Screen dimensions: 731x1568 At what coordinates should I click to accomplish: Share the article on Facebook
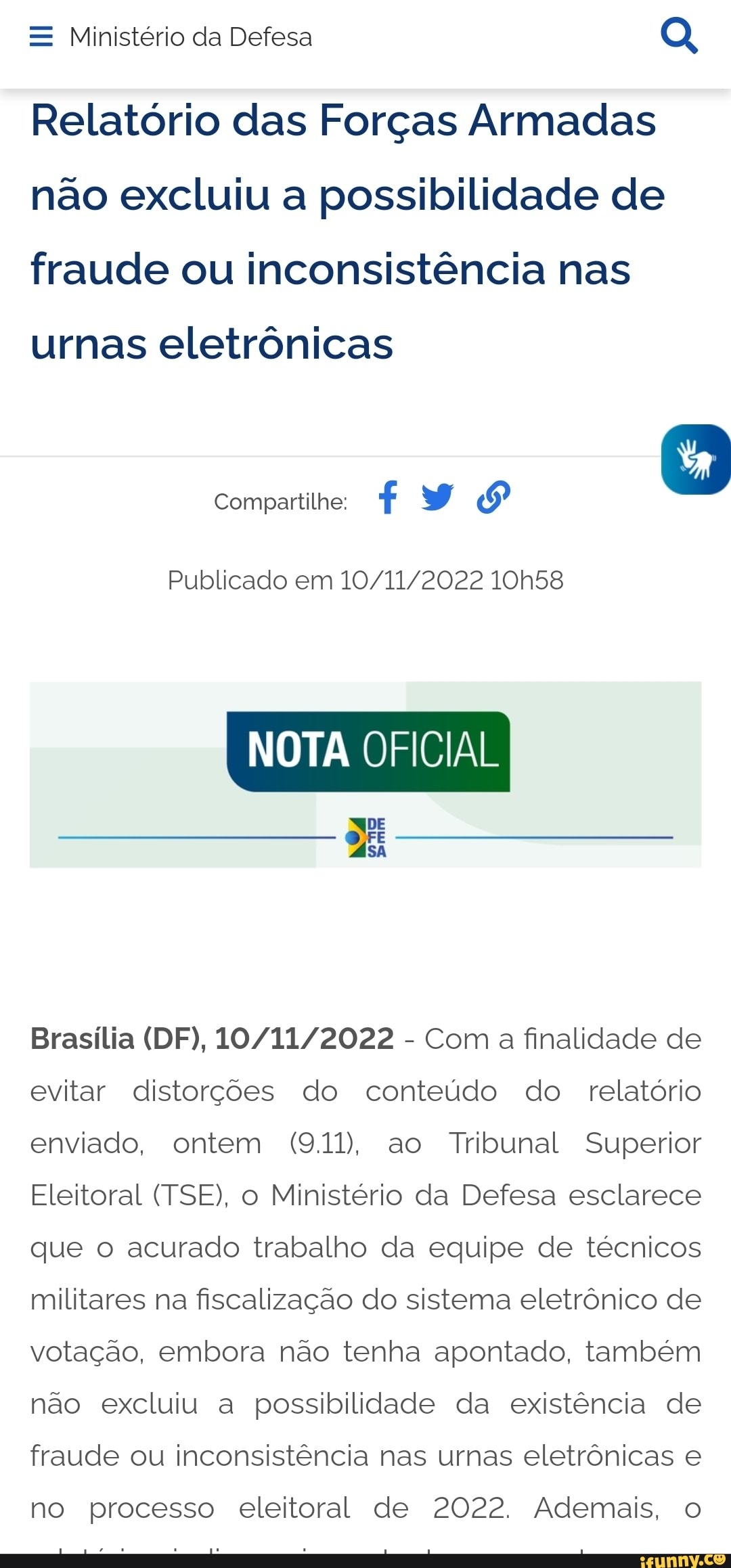[388, 496]
